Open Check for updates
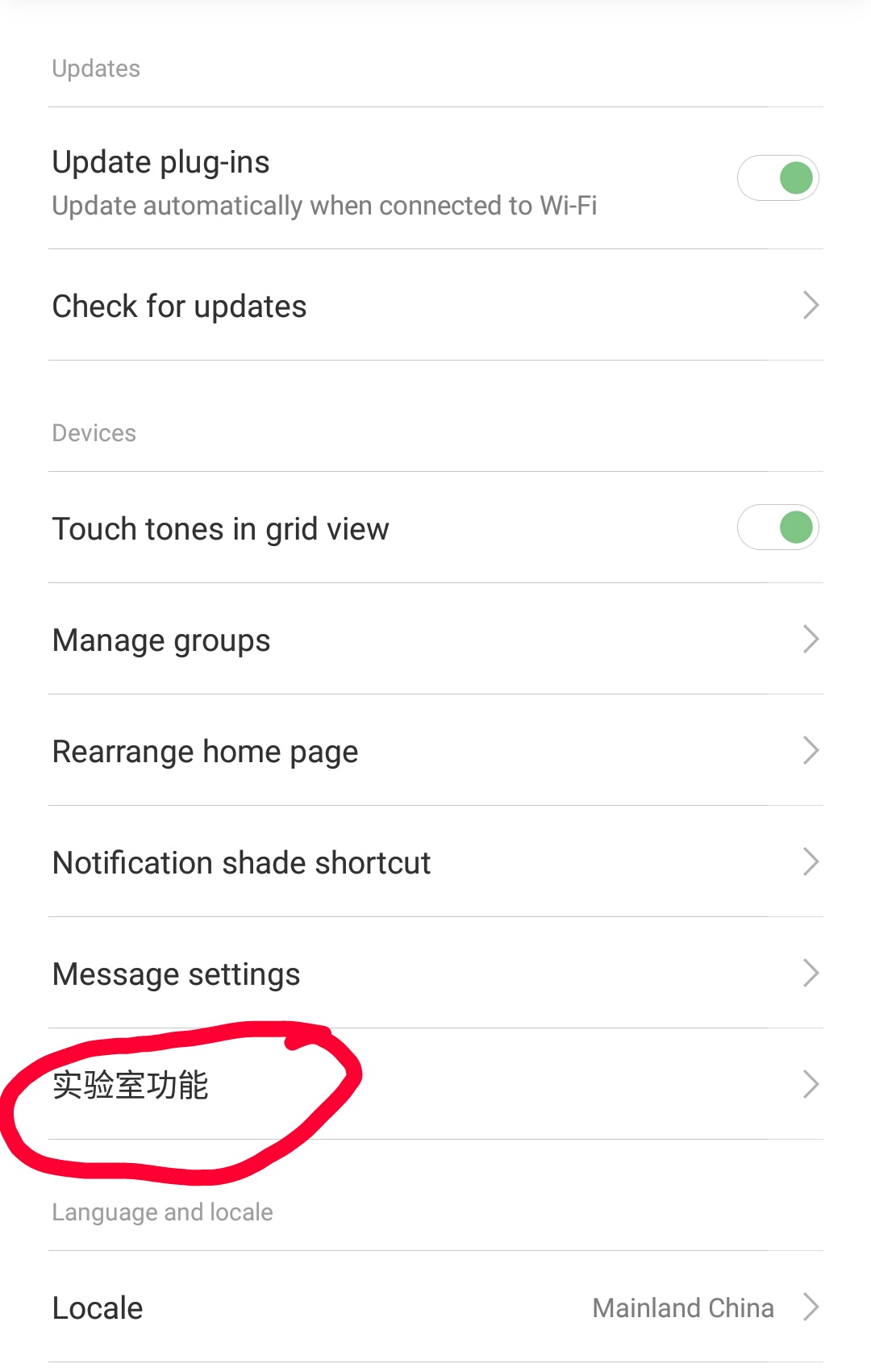This screenshot has height=1372, width=871. [435, 306]
